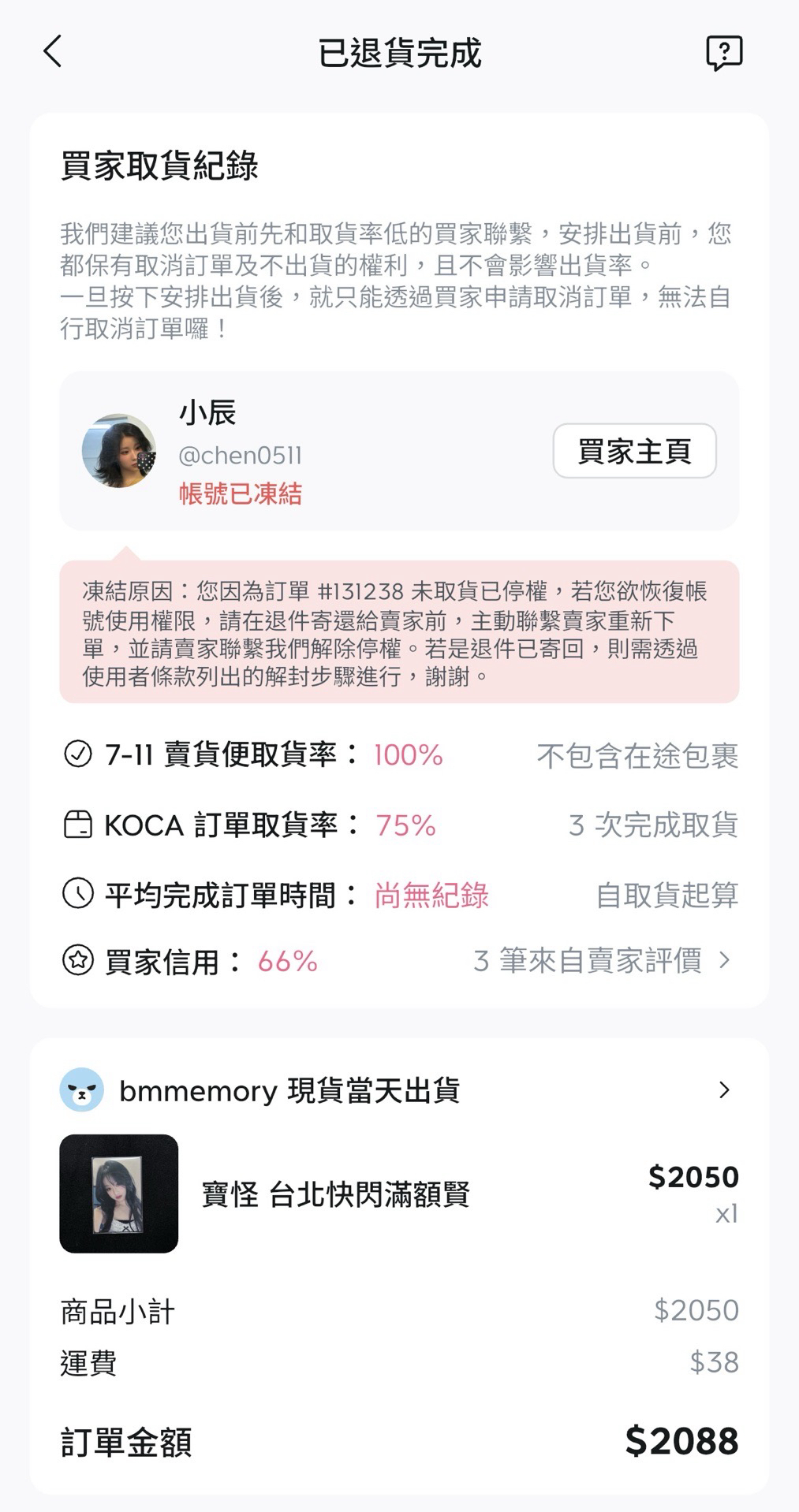Click the clock icon beside 平均完成訂單時間
This screenshot has width=799, height=1512.
[x=77, y=893]
